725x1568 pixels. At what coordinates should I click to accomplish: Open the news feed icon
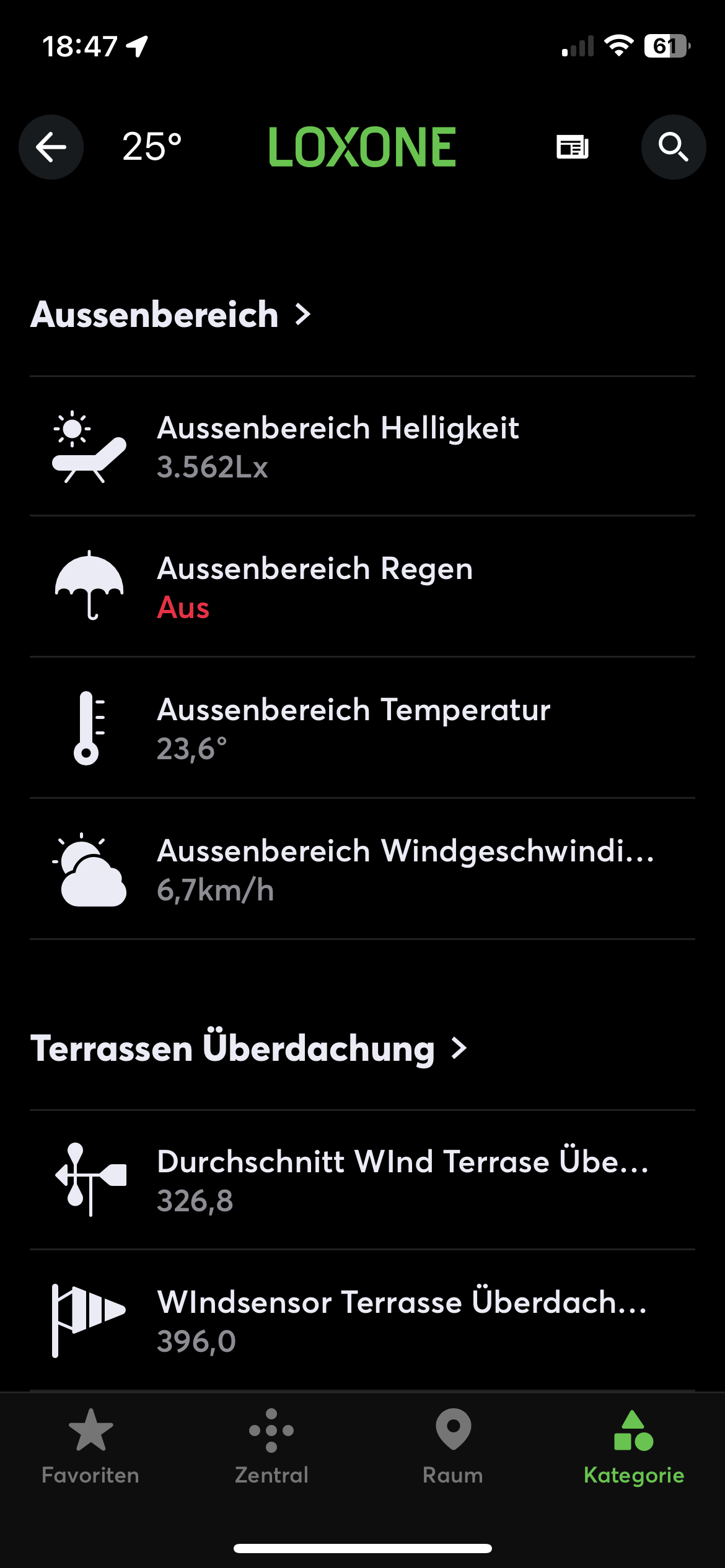click(x=572, y=147)
